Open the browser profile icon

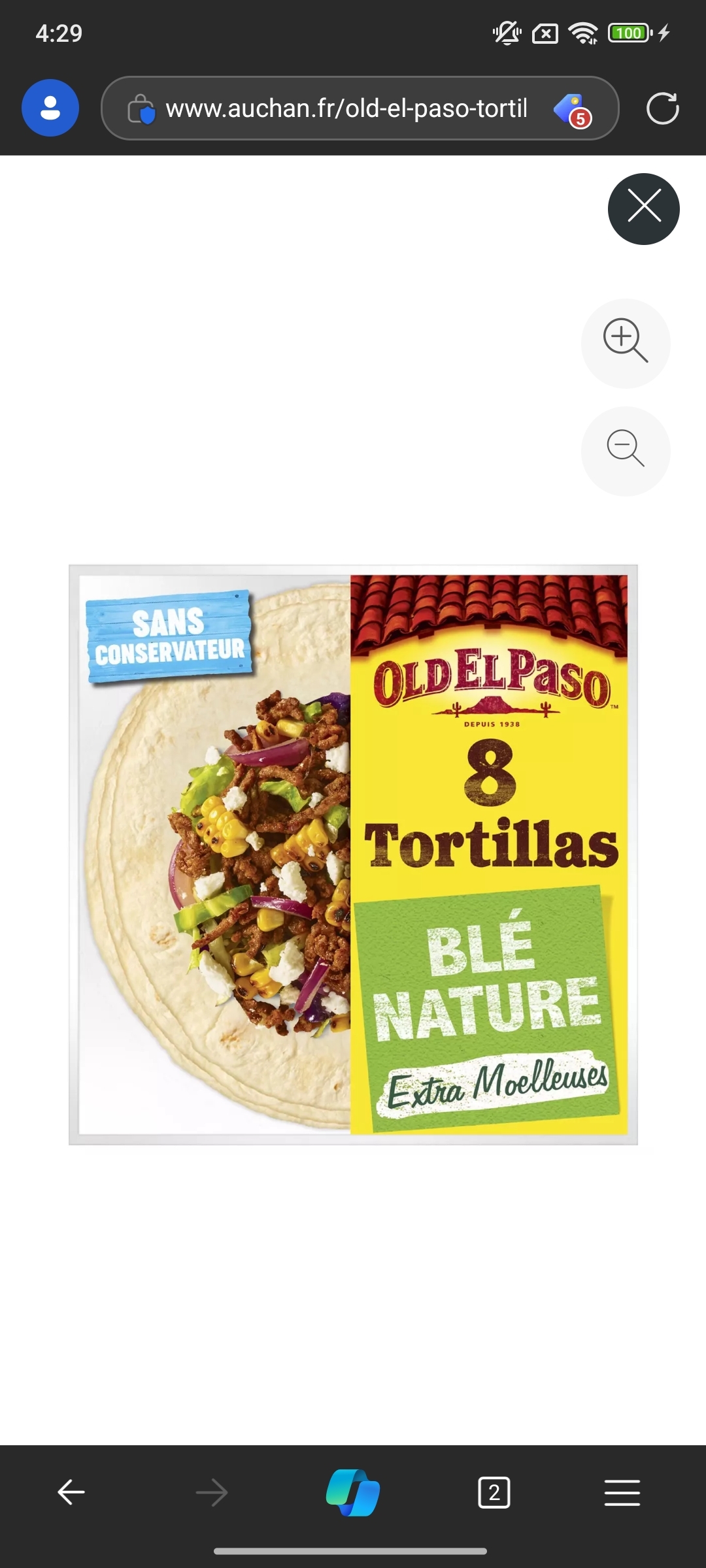tap(50, 108)
